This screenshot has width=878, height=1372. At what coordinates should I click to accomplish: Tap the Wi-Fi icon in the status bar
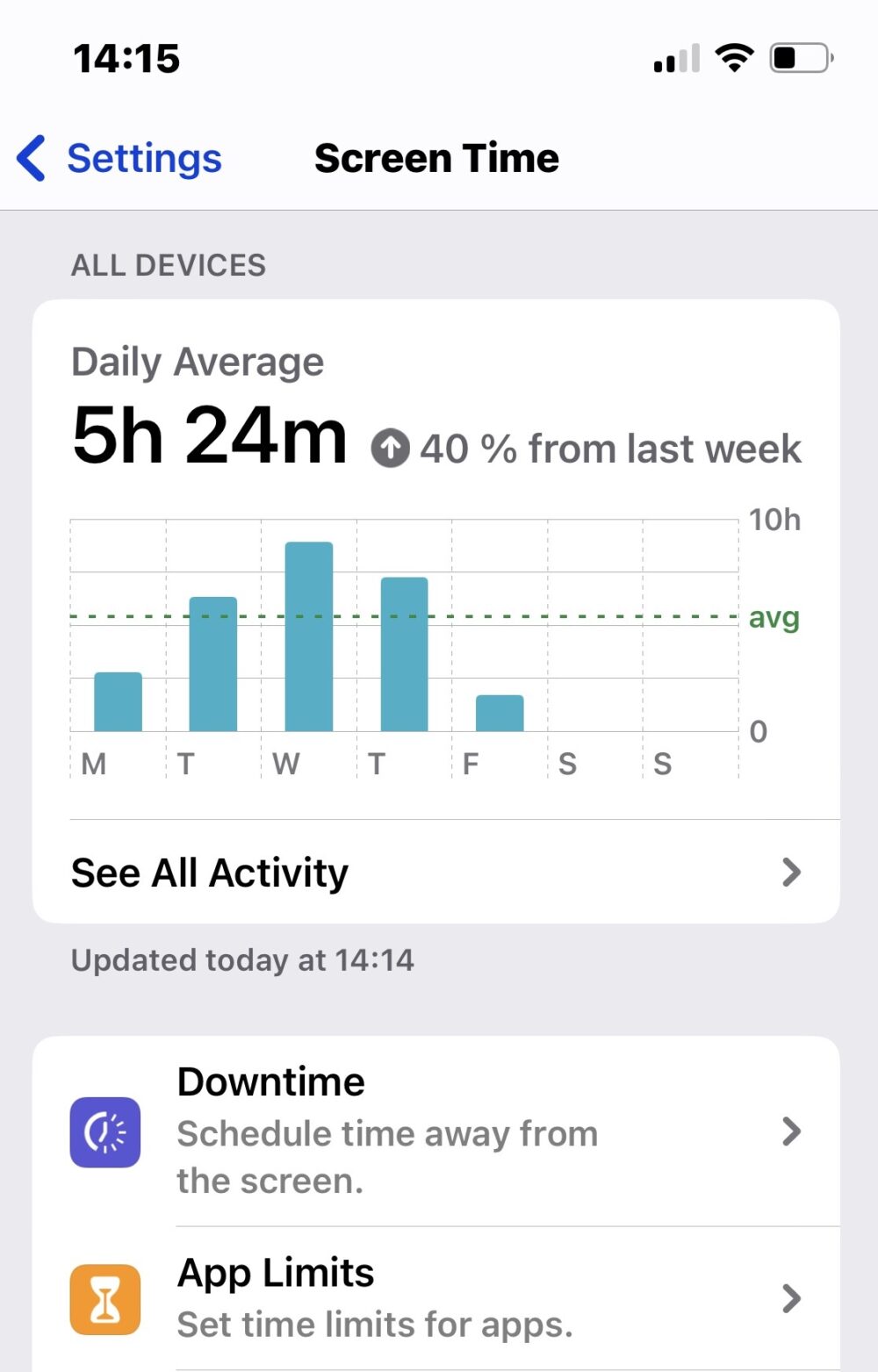(733, 57)
